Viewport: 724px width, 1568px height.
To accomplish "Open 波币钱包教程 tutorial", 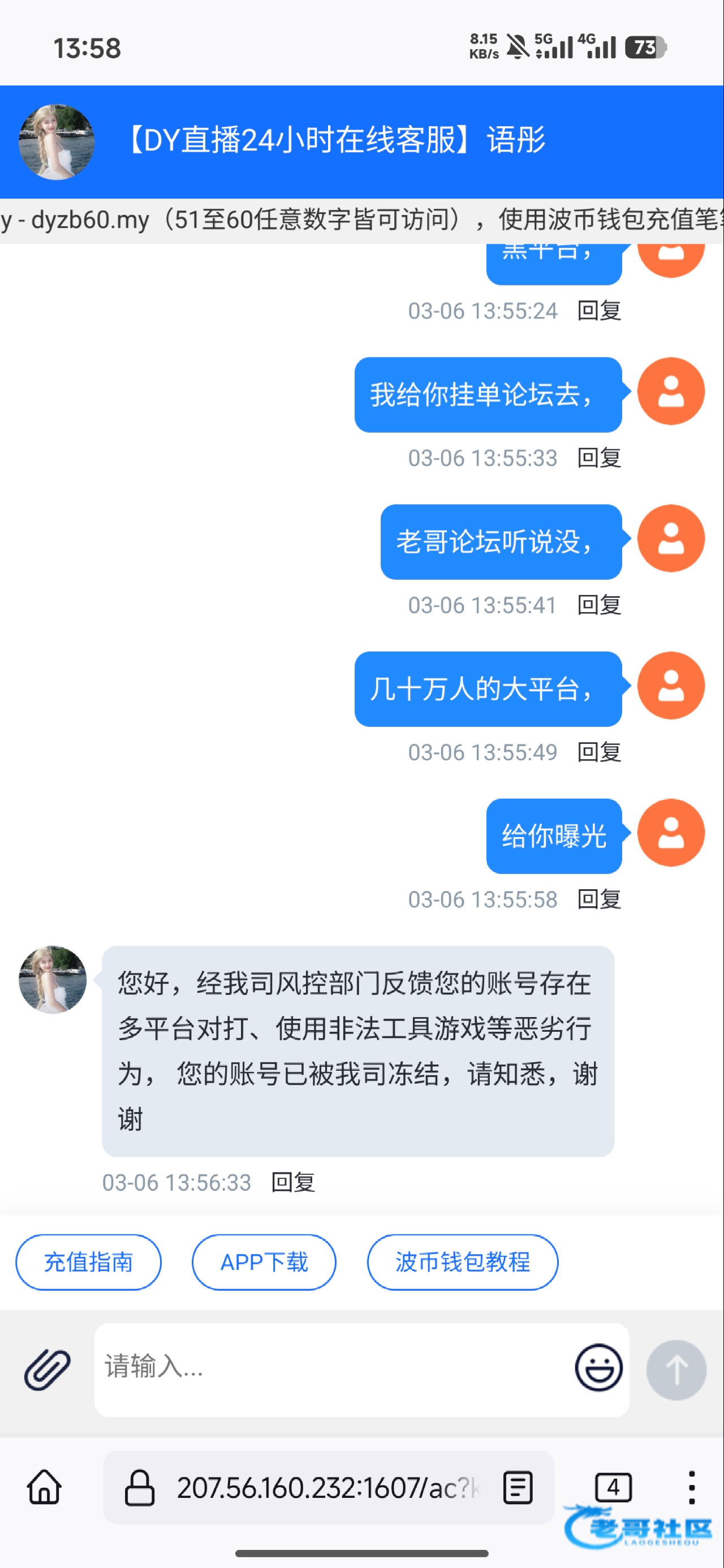I will [x=462, y=1262].
